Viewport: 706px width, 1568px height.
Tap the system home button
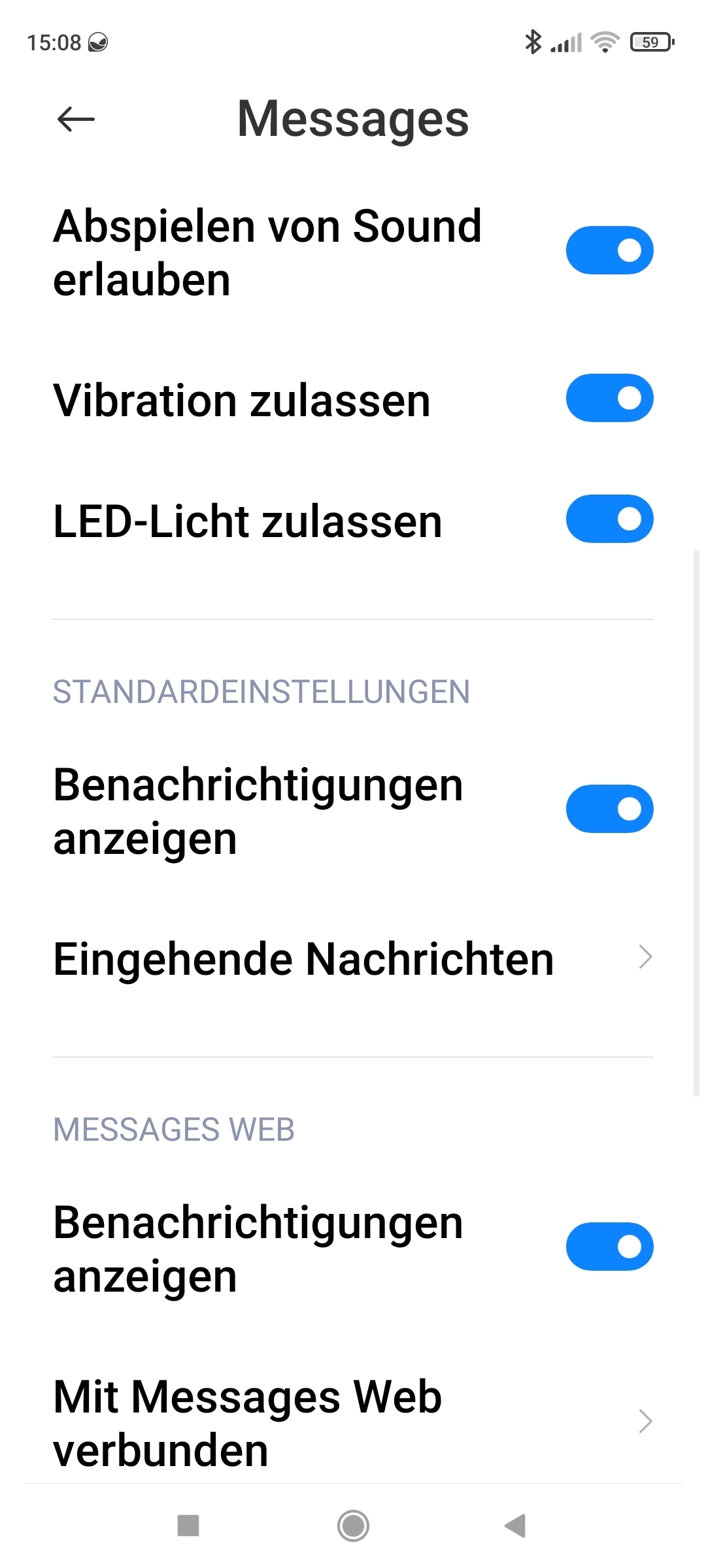(353, 1526)
